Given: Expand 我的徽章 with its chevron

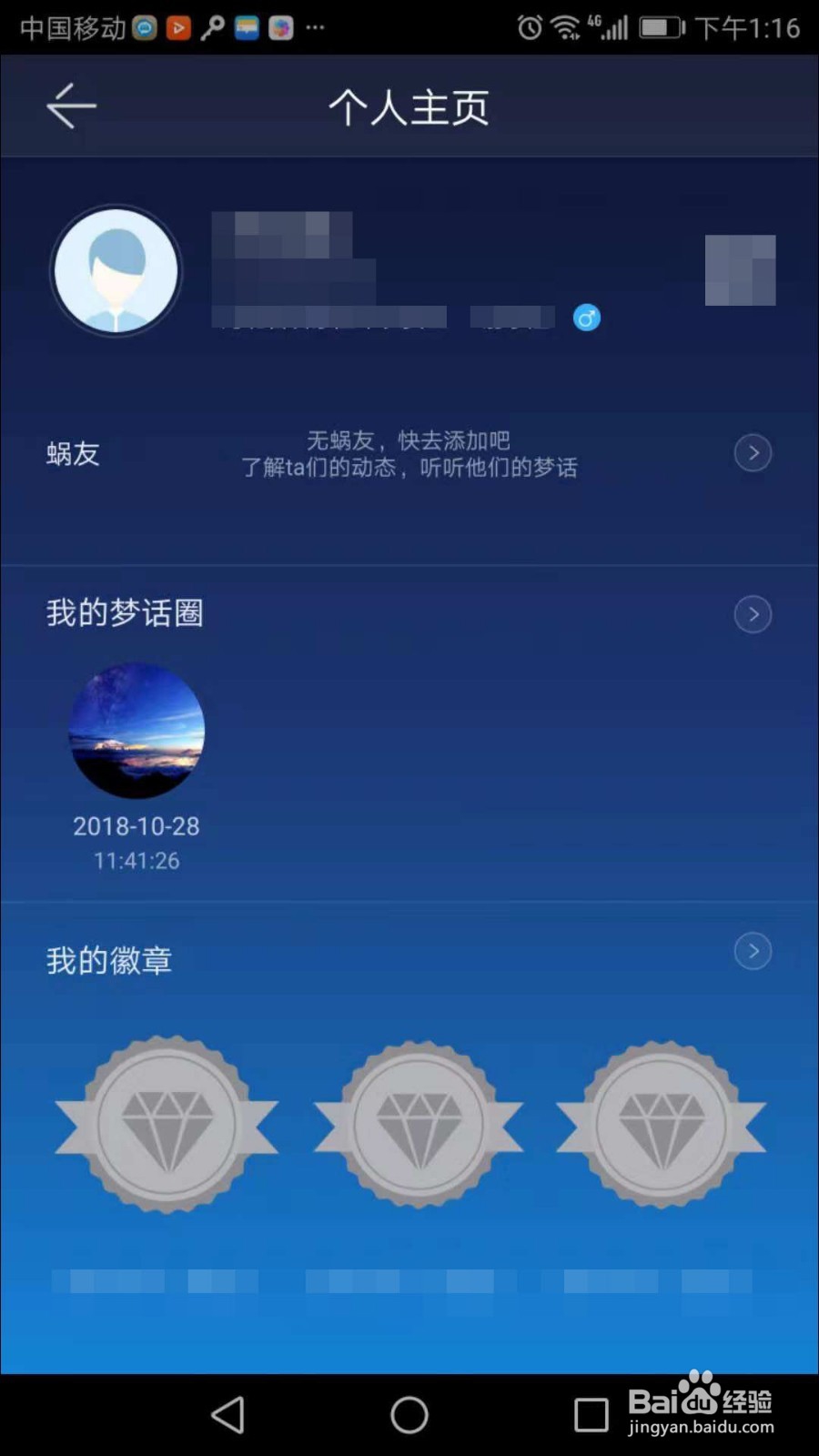Looking at the screenshot, I should 753,951.
